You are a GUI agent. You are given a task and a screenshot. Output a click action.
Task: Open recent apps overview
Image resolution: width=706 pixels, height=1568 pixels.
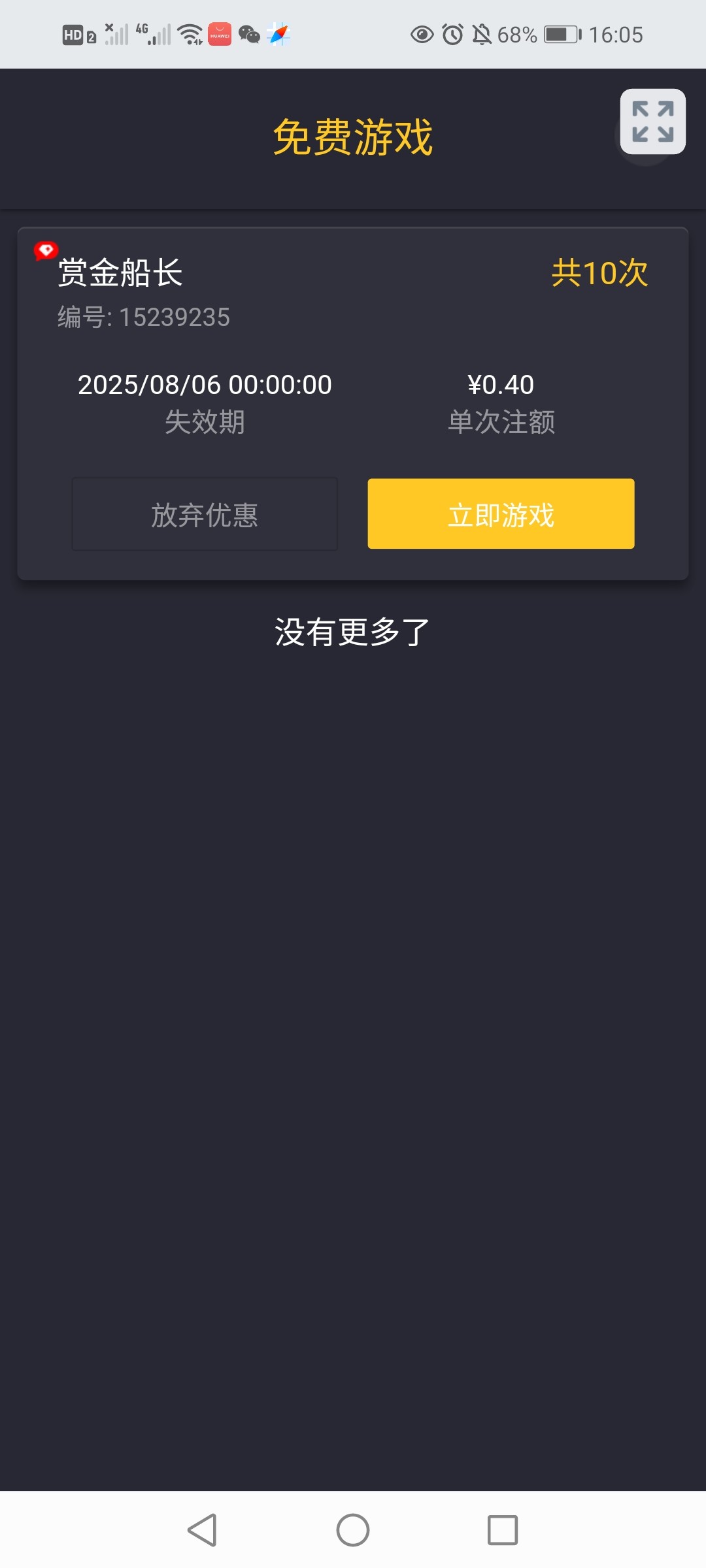pyautogui.click(x=502, y=1529)
